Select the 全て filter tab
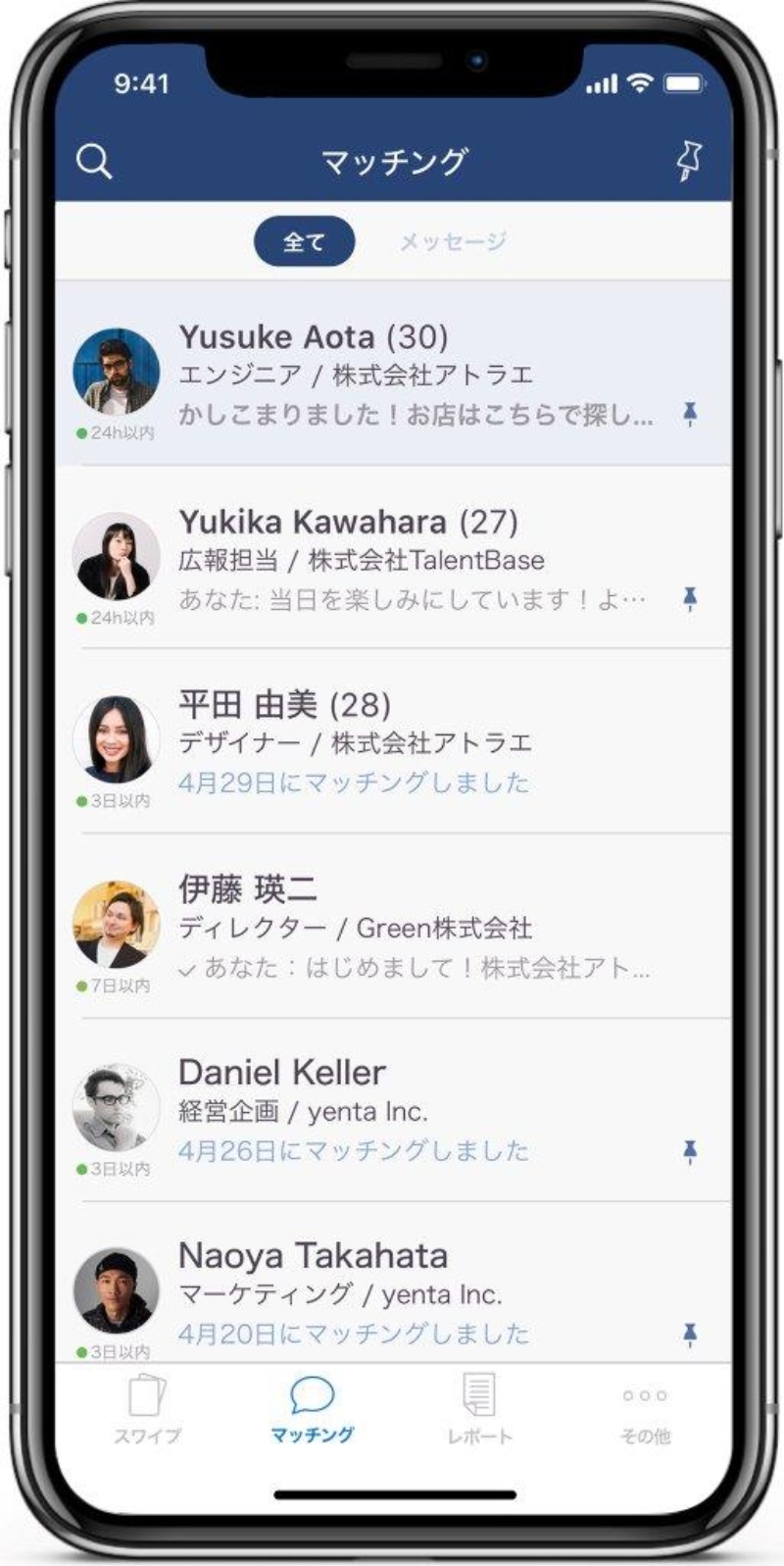Screen dimensions: 784x1566 click(x=304, y=241)
